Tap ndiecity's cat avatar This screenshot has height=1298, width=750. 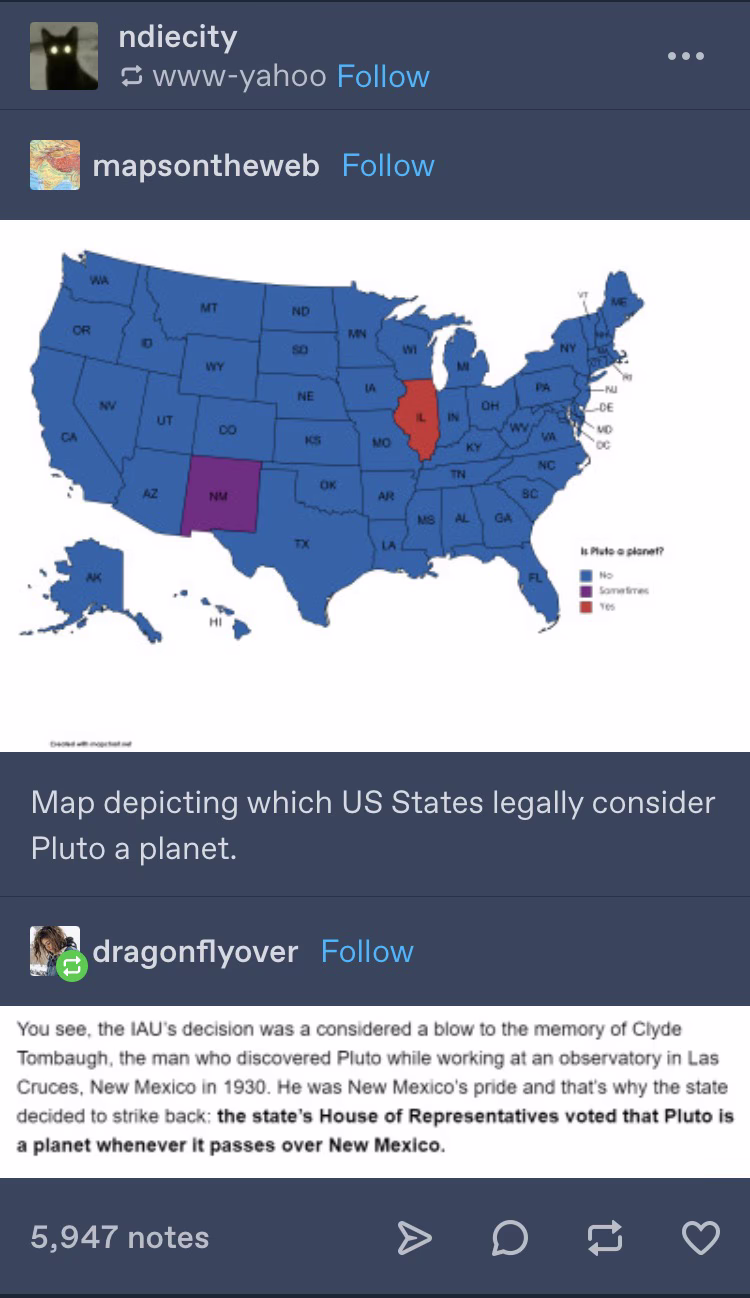click(64, 56)
